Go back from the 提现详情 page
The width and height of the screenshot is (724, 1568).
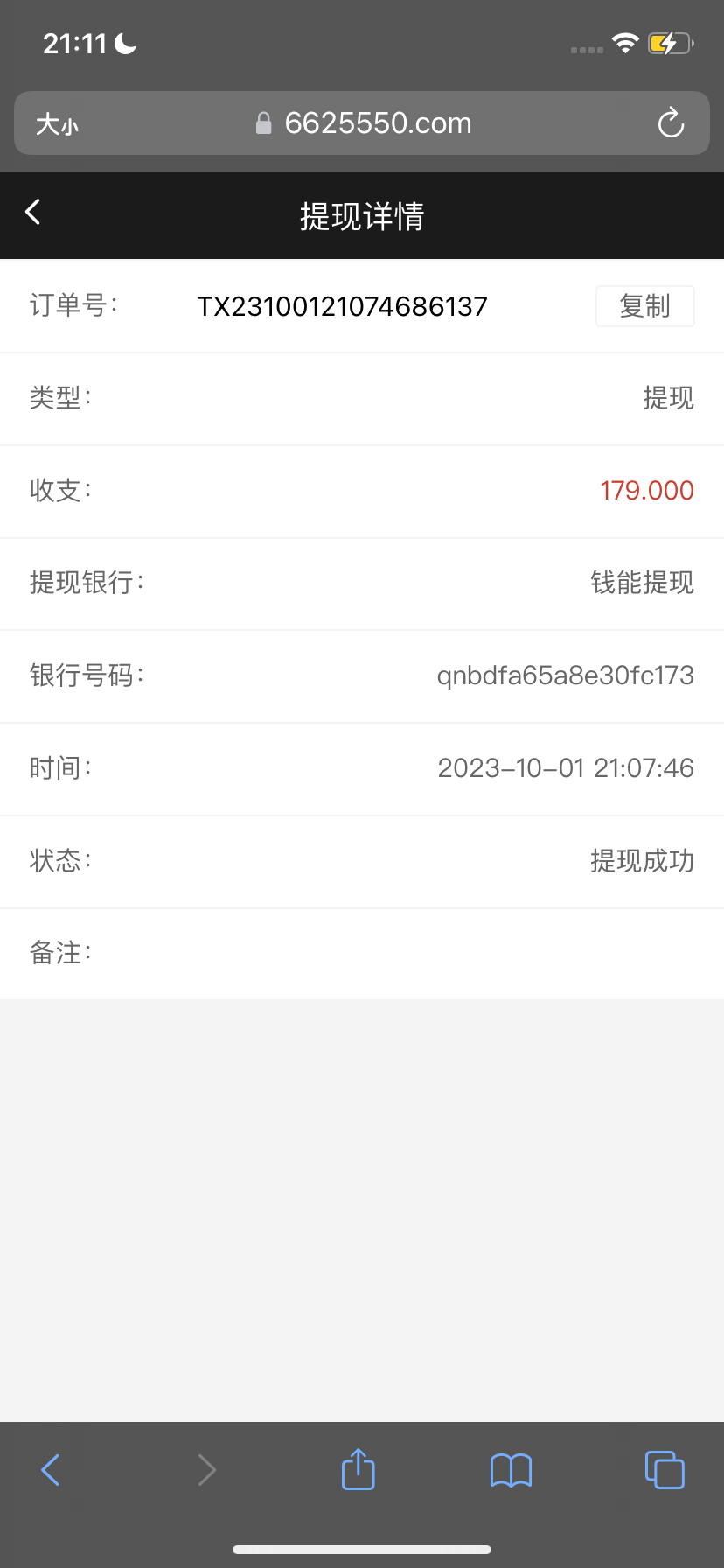(33, 212)
